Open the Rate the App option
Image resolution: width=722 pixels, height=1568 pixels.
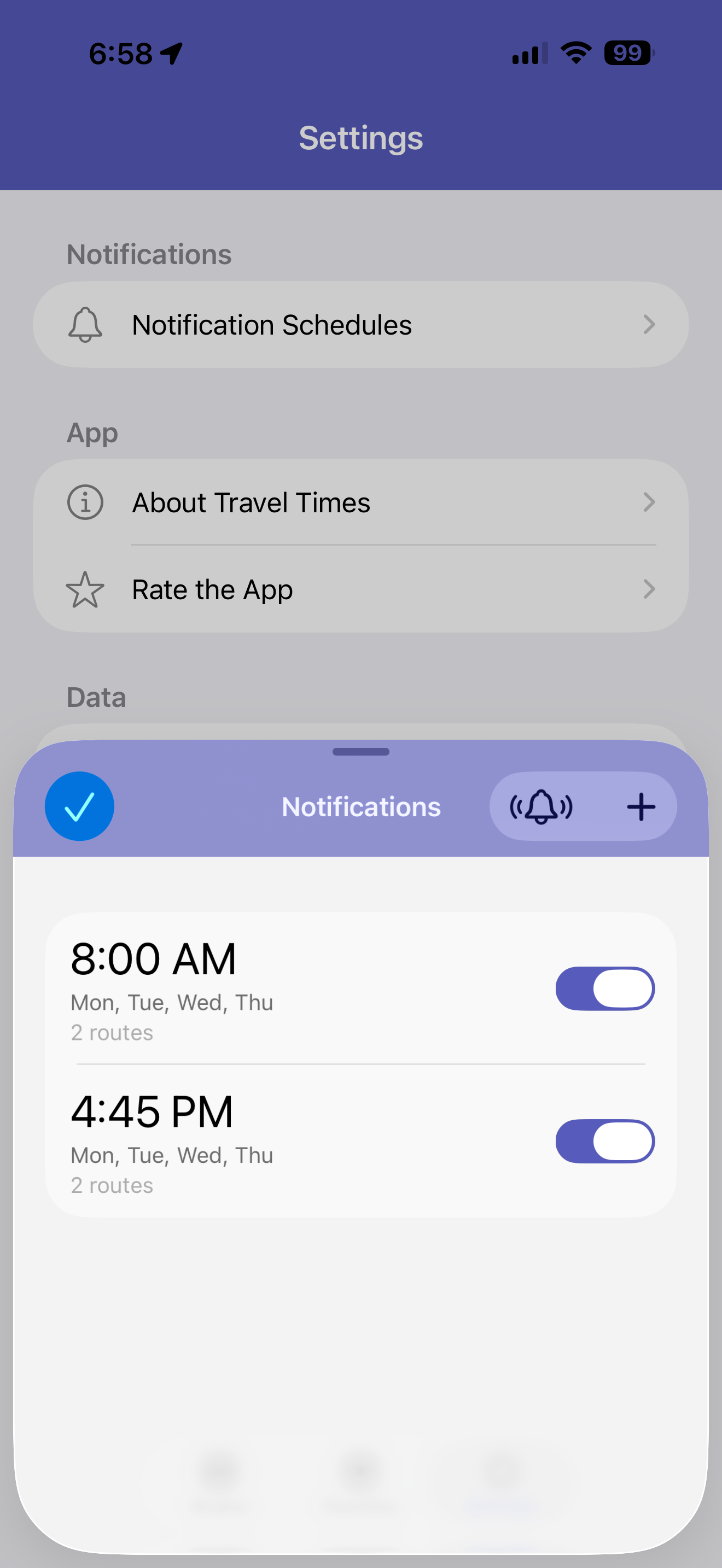(211, 589)
